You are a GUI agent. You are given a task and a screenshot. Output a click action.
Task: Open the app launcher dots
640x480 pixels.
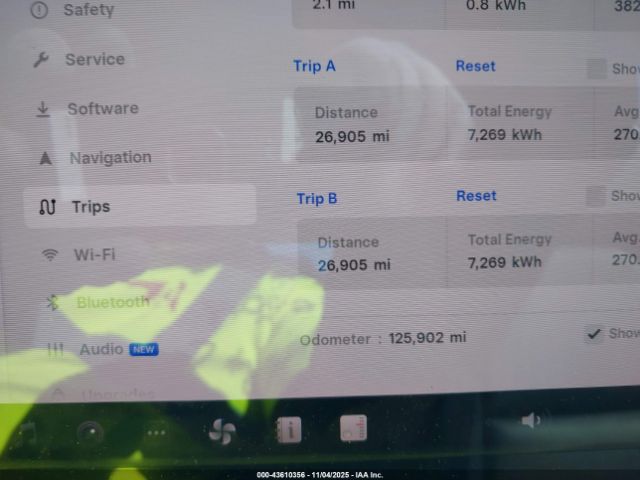[x=156, y=433]
